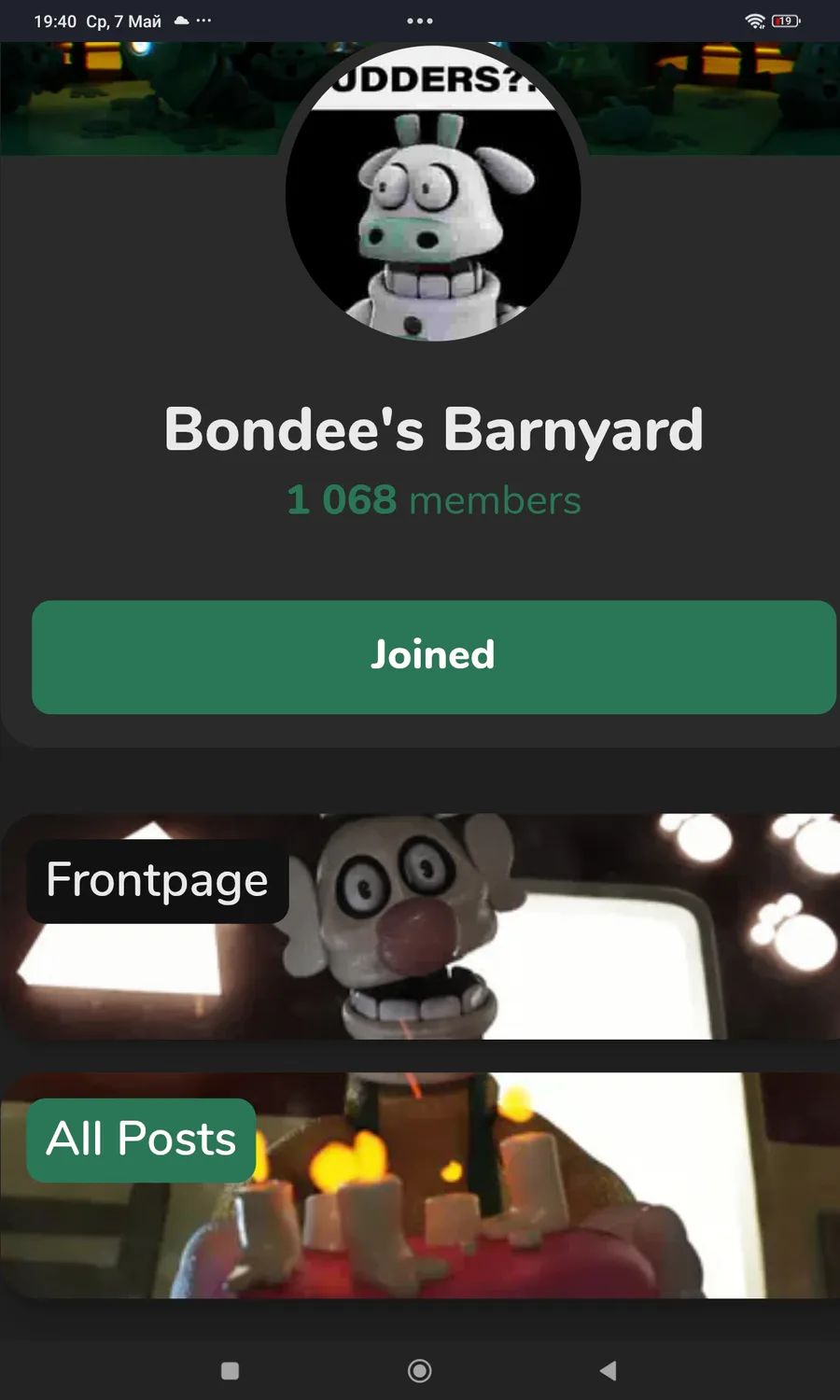Open recent apps with the square button
The width and height of the screenshot is (840, 1400).
[230, 1370]
